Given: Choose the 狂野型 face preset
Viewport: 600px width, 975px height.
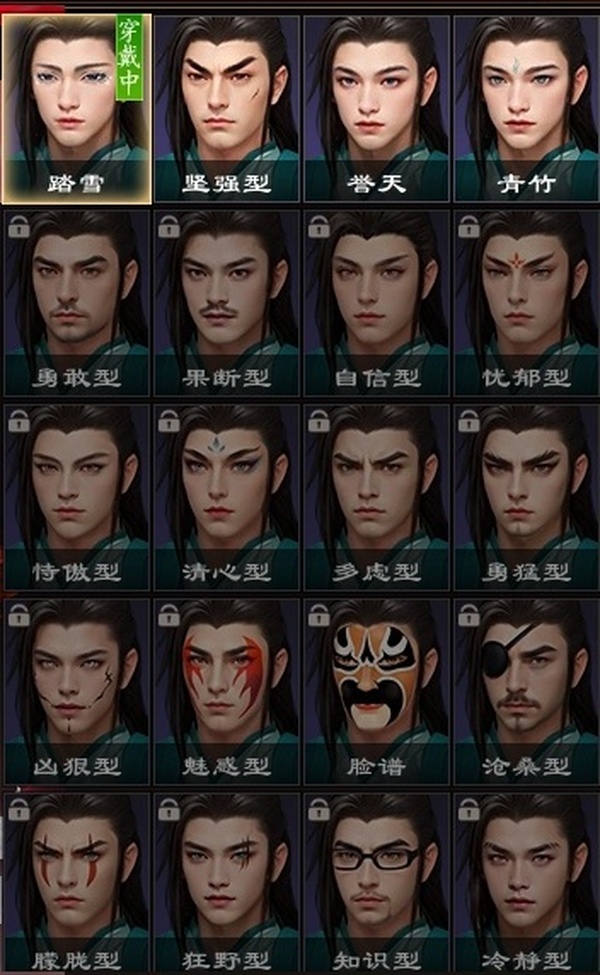Looking at the screenshot, I should [226, 883].
